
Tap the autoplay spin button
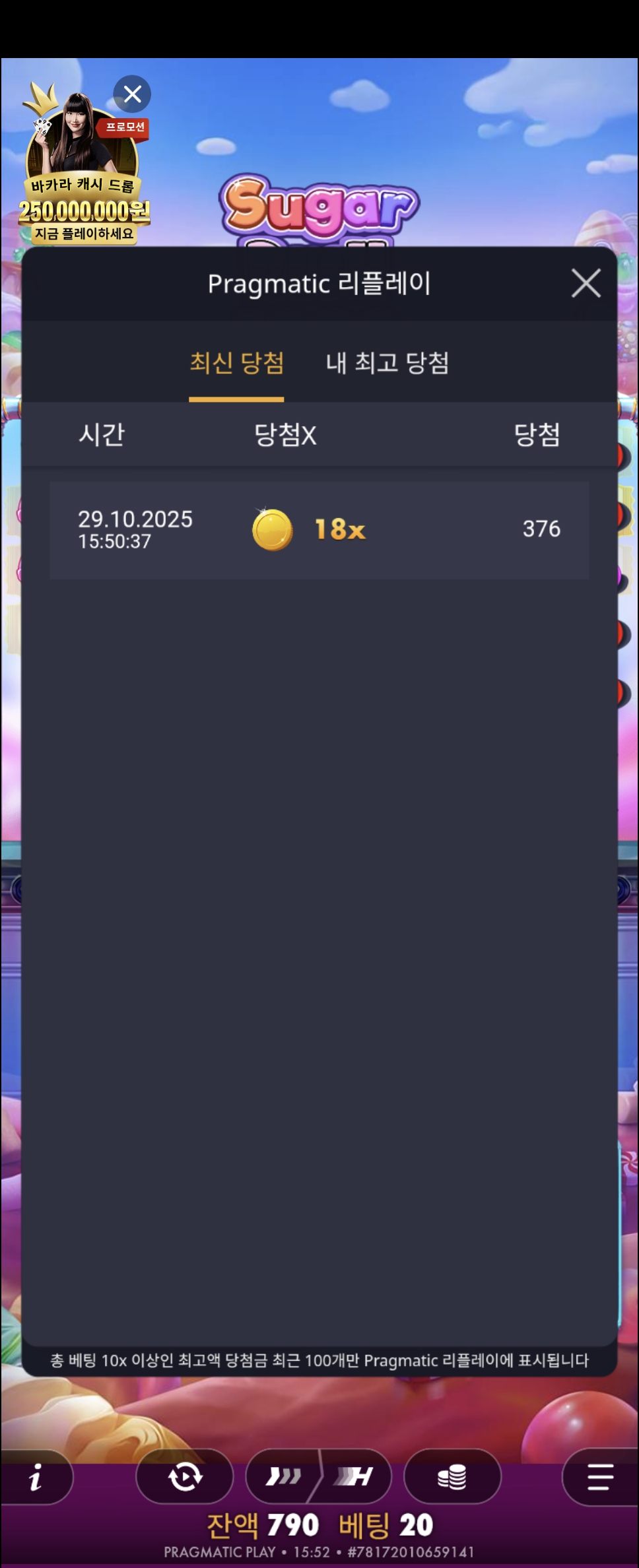point(185,1477)
